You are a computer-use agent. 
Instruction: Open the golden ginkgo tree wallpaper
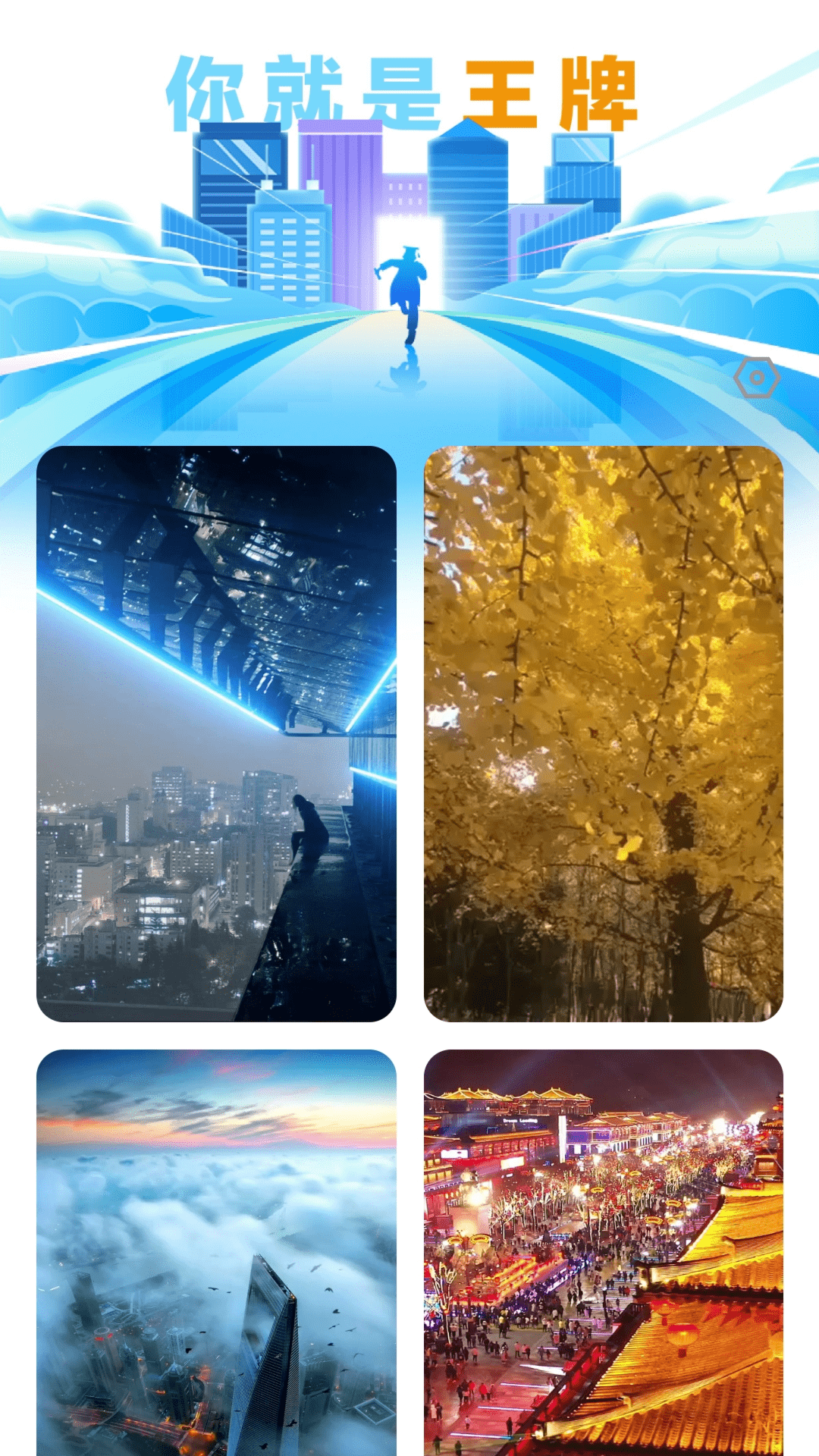[603, 733]
